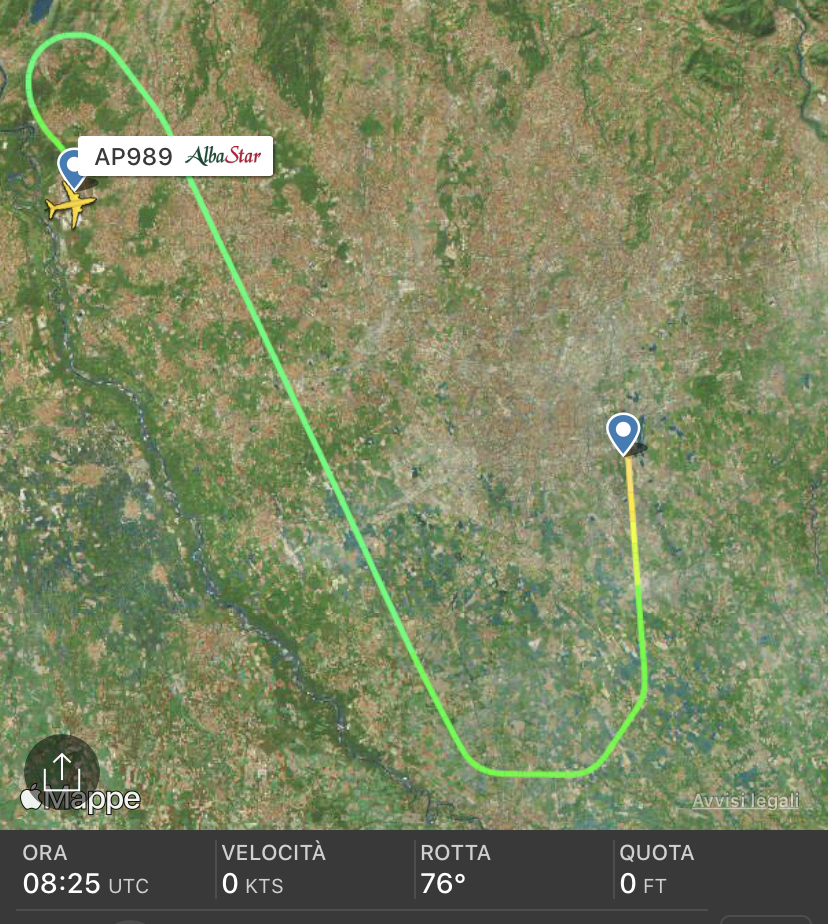Tap the share button on the map
Screen dimensions: 828x924
61,771
